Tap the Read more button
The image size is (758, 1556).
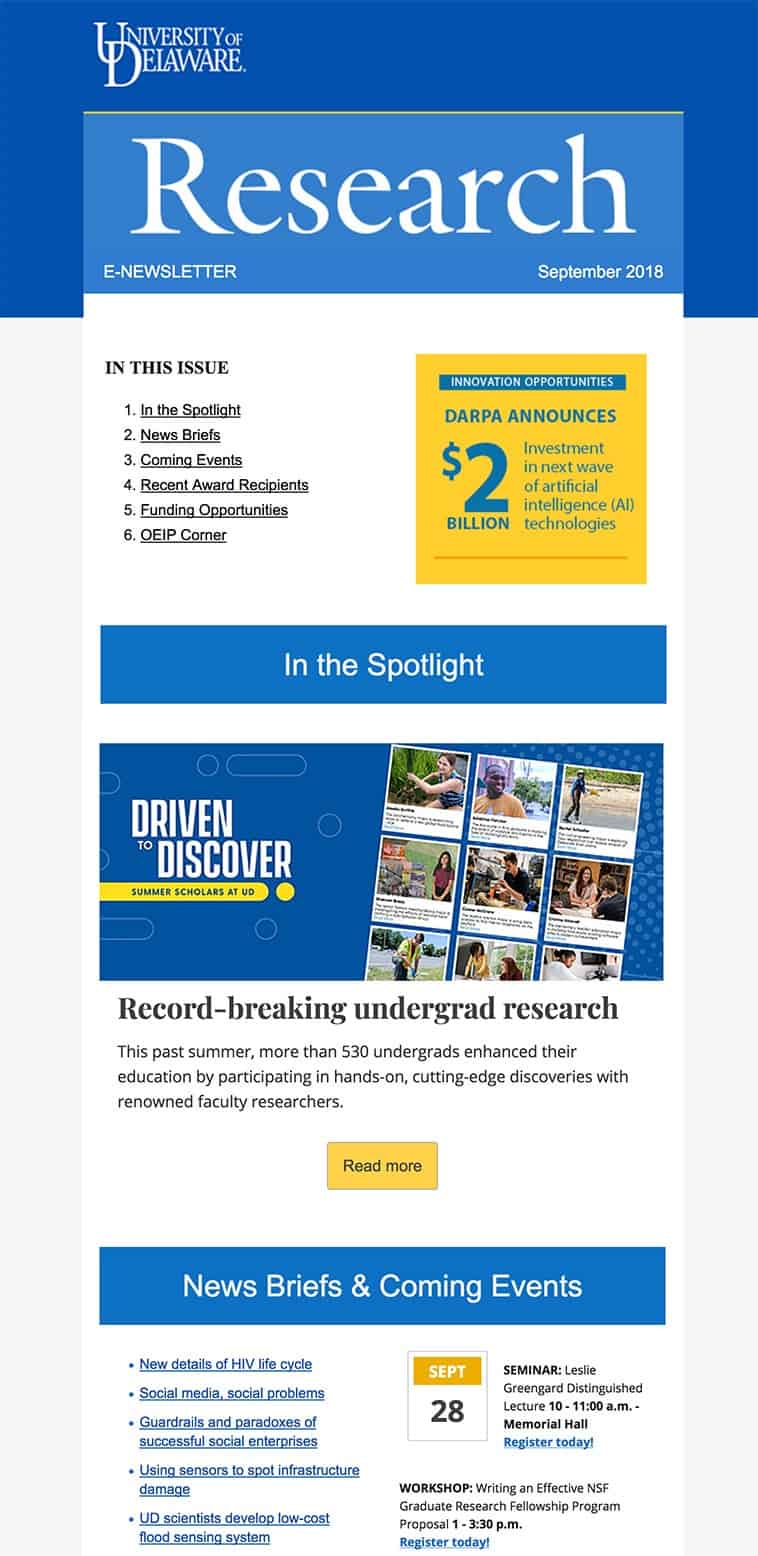(382, 1166)
